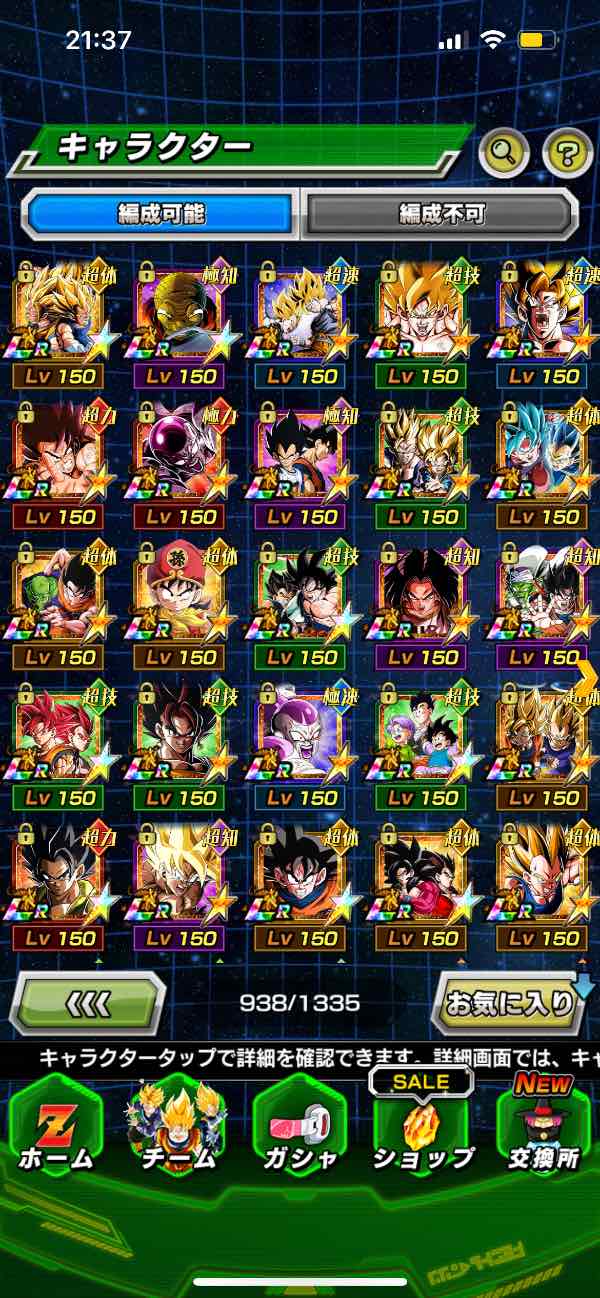Image resolution: width=600 pixels, height=1298 pixels.
Task: Open the question mark help button
Action: (x=567, y=153)
